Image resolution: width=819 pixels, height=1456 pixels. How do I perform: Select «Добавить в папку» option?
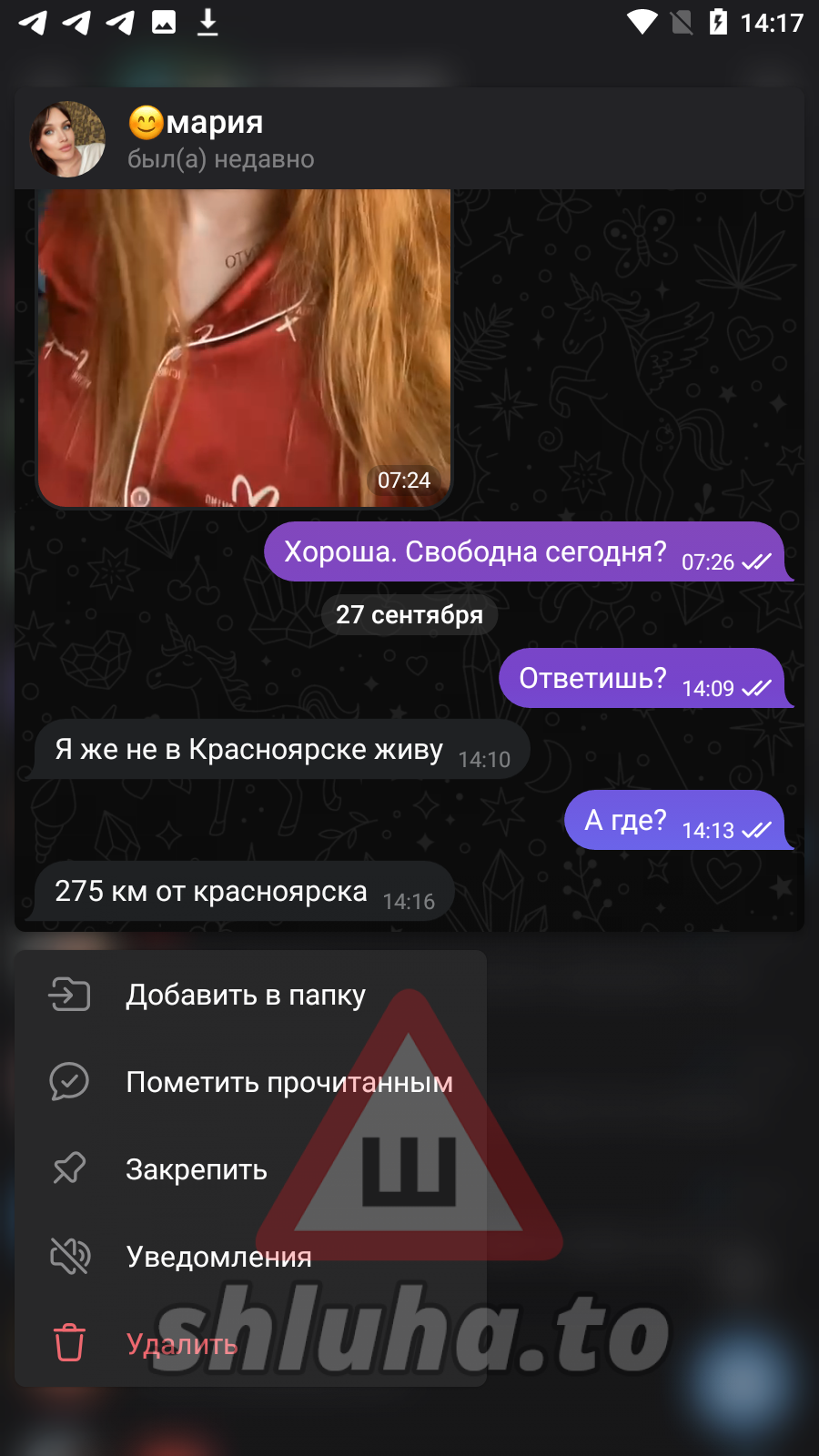pyautogui.click(x=246, y=995)
